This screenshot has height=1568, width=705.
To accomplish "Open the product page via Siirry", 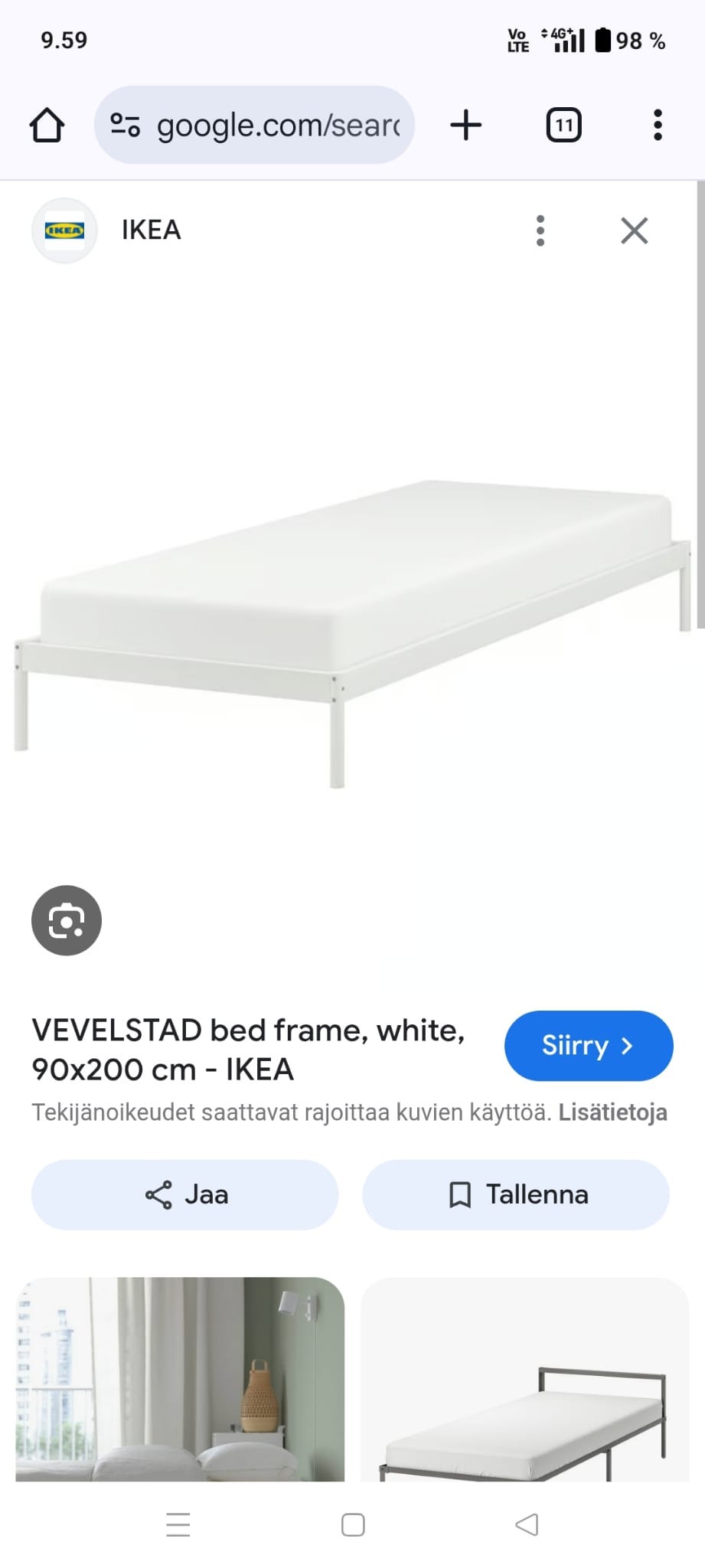I will 588,1046.
